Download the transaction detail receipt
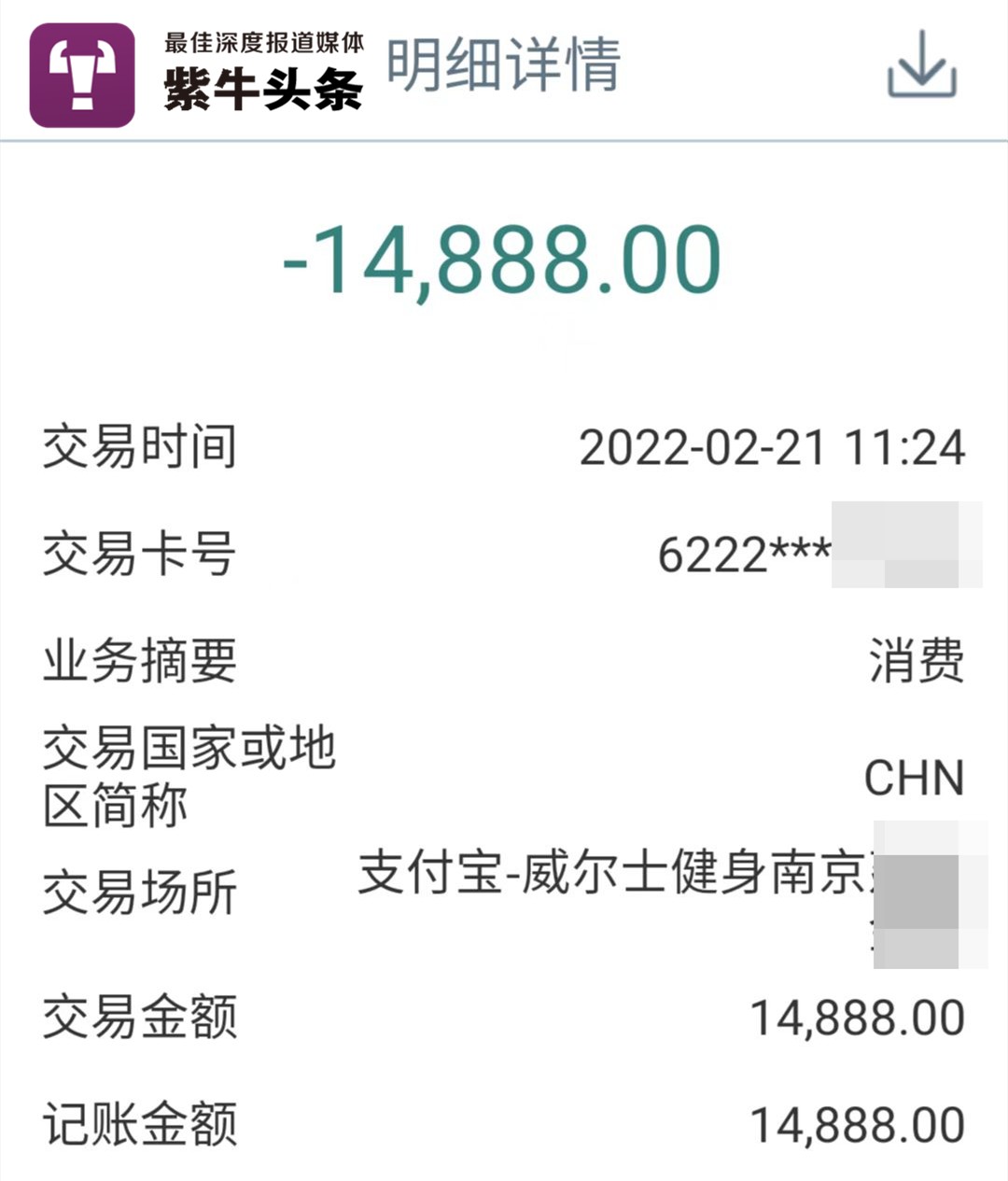Screen dimensions: 1008x1181 point(921,64)
